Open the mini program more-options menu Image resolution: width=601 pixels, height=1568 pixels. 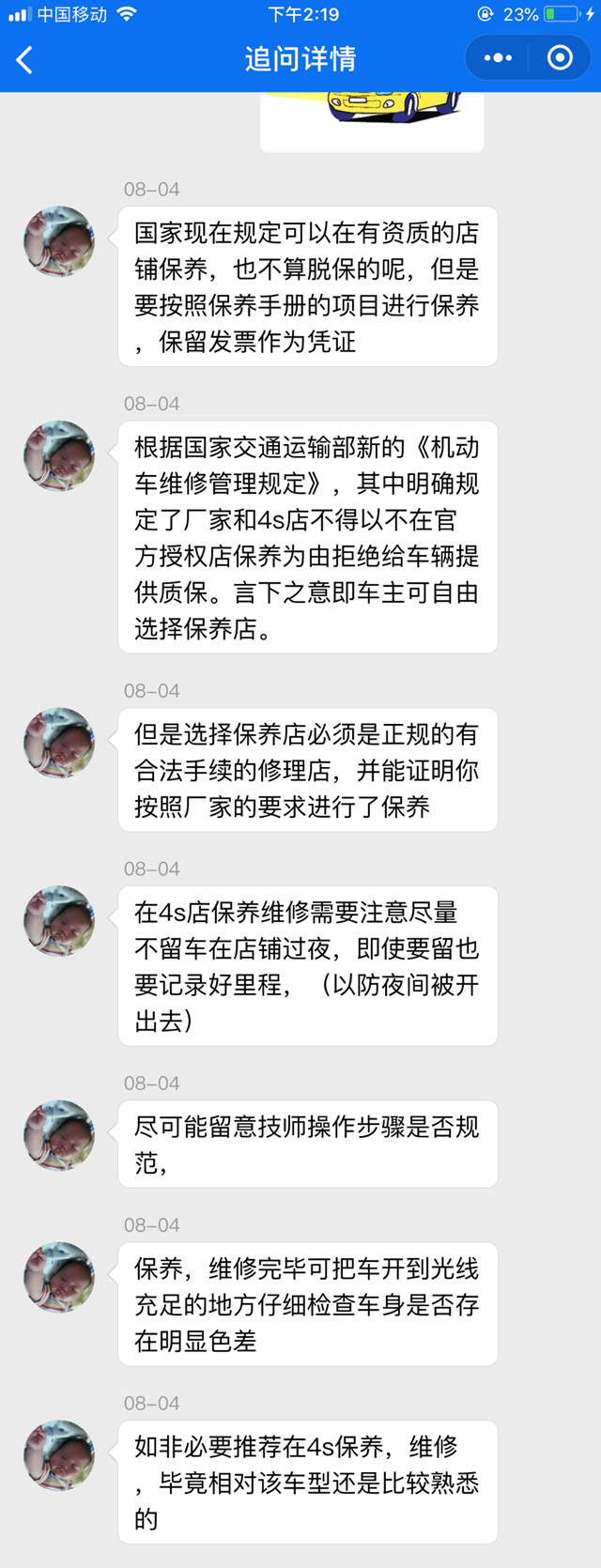click(498, 58)
